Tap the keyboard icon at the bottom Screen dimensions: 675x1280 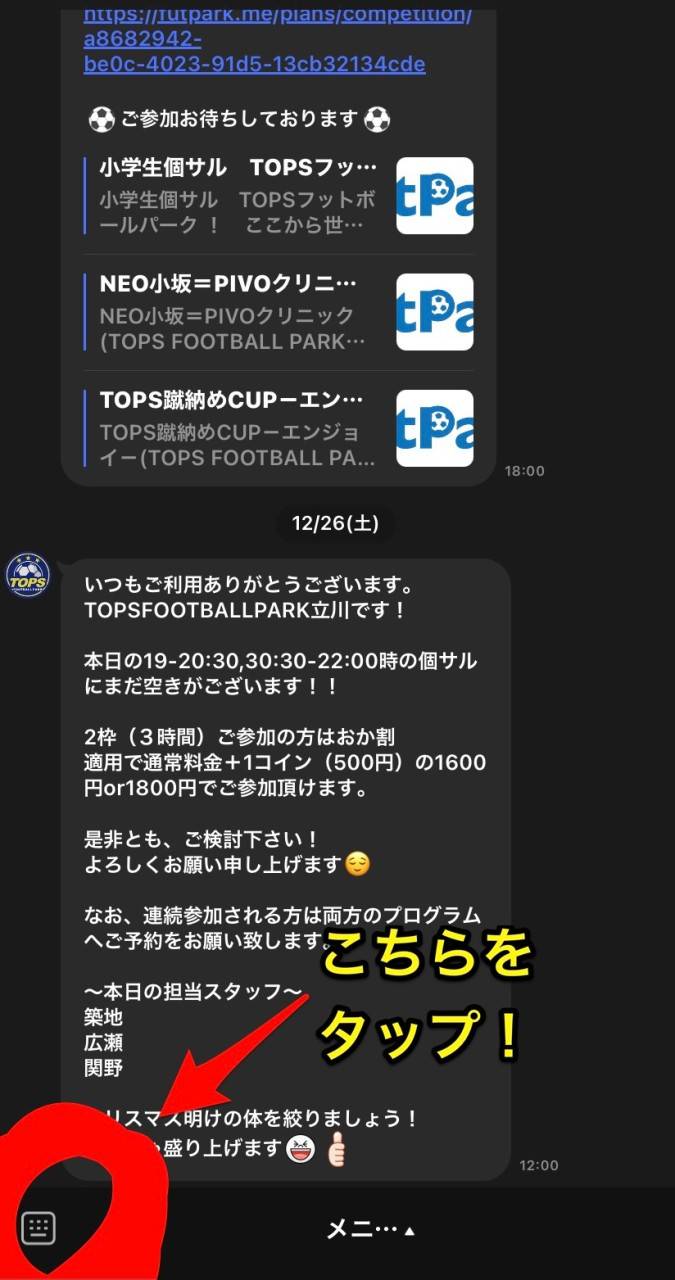pos(39,1228)
